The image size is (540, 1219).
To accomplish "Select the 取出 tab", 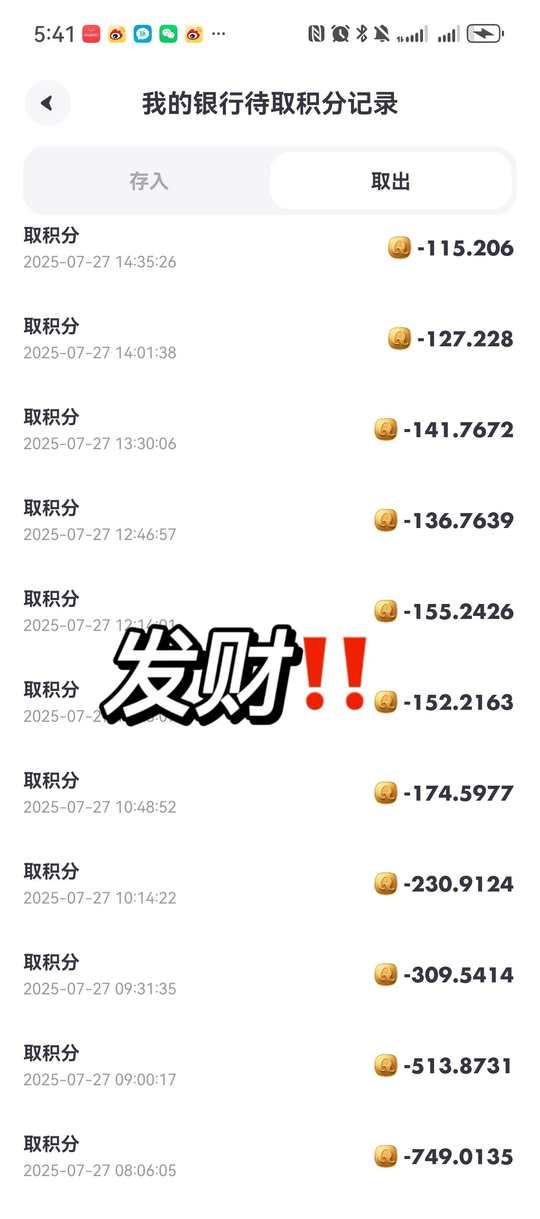I will click(391, 181).
